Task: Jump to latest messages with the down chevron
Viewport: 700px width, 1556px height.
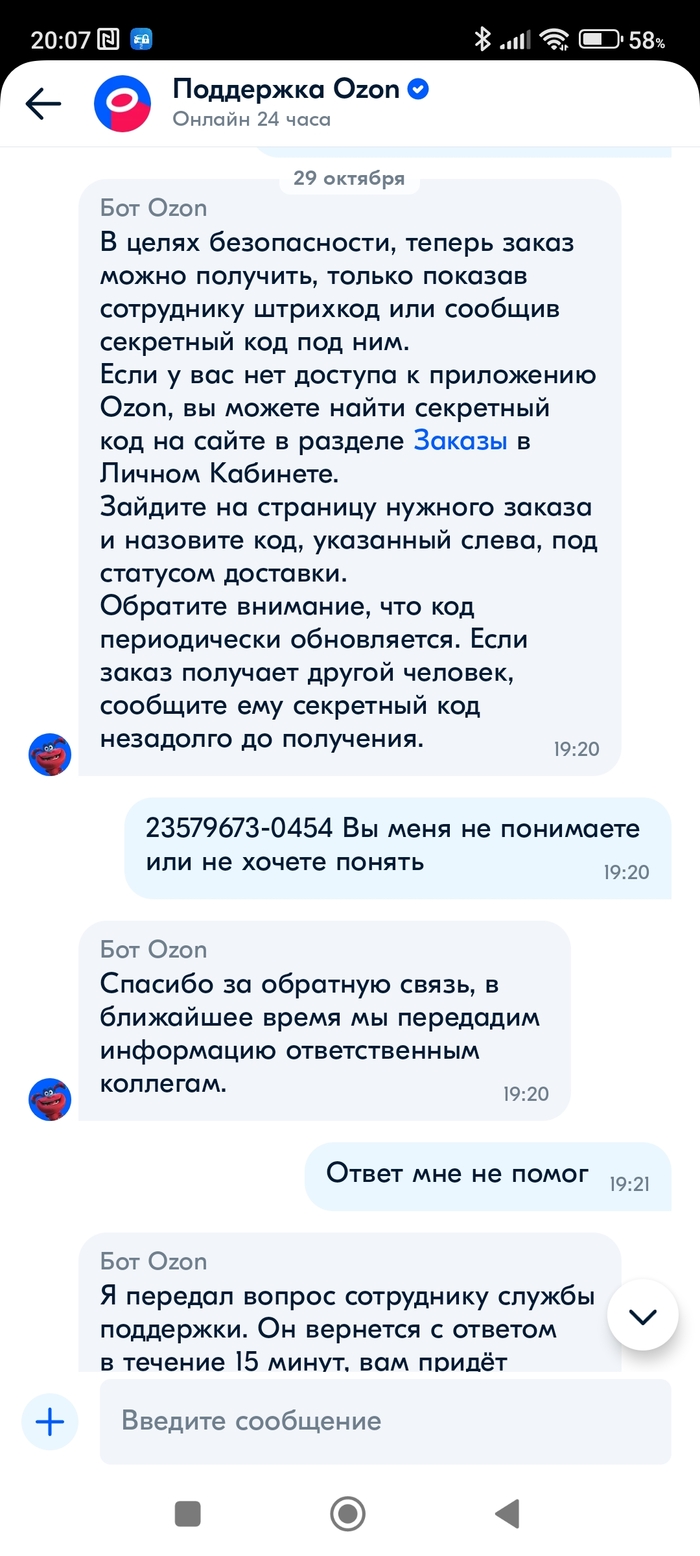Action: (x=642, y=1316)
